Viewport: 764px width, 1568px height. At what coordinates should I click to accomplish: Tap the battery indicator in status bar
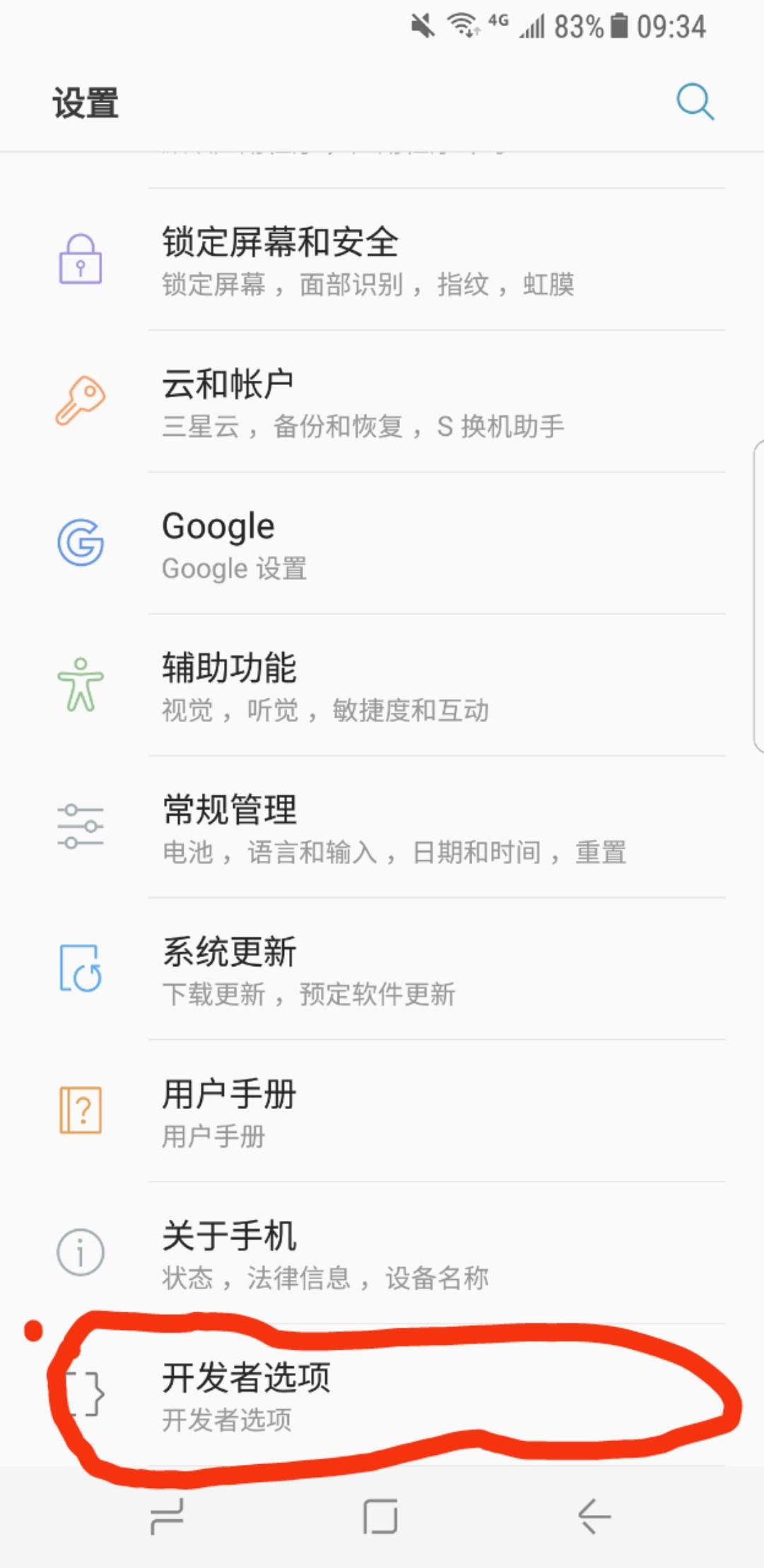pos(618,25)
